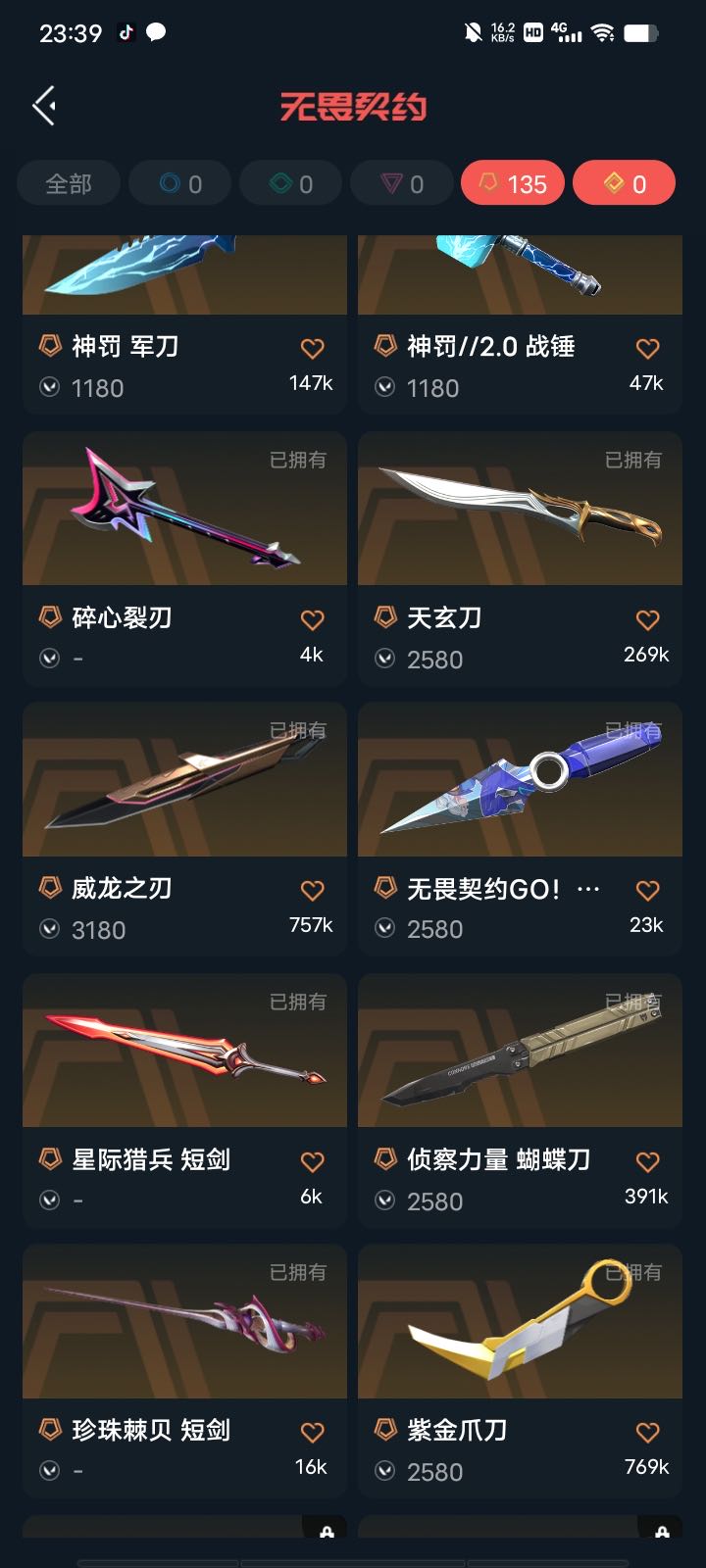Like the 威龙之刃 skin
This screenshot has height=1568, width=706.
[x=312, y=890]
